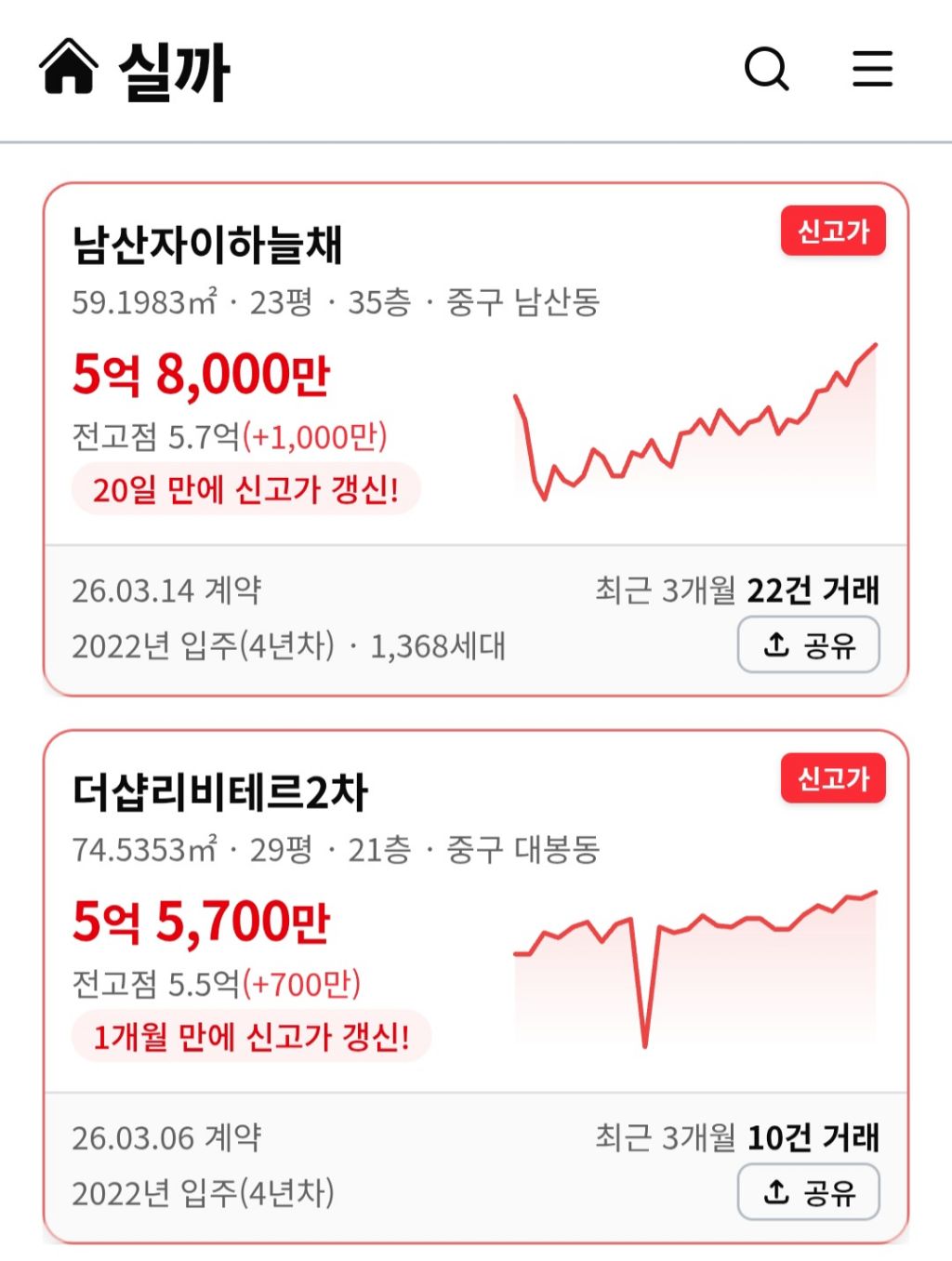The image size is (952, 1261).
Task: Open the 남산자이하늘채 listing card
Action: 476,439
